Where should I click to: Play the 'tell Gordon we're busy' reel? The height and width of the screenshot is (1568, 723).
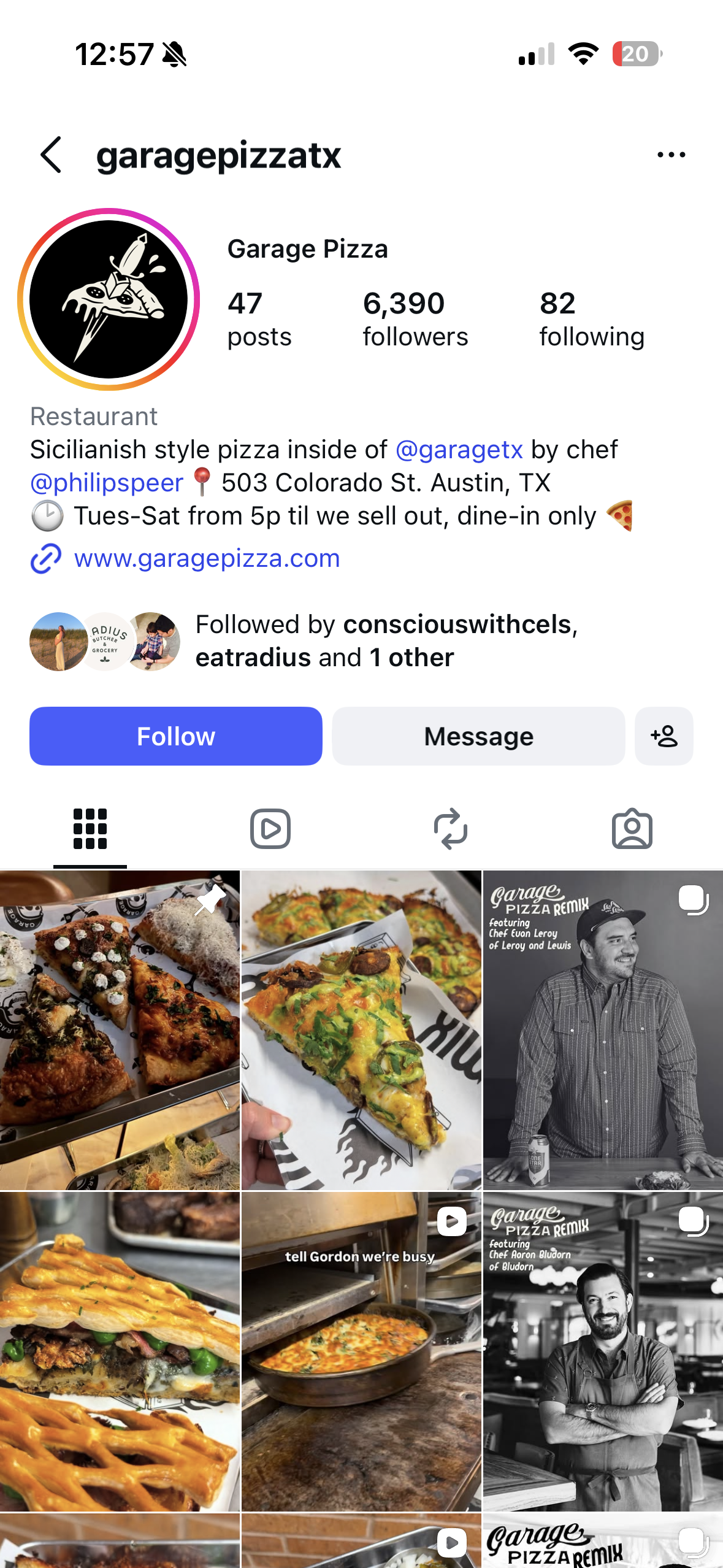click(x=361, y=1351)
